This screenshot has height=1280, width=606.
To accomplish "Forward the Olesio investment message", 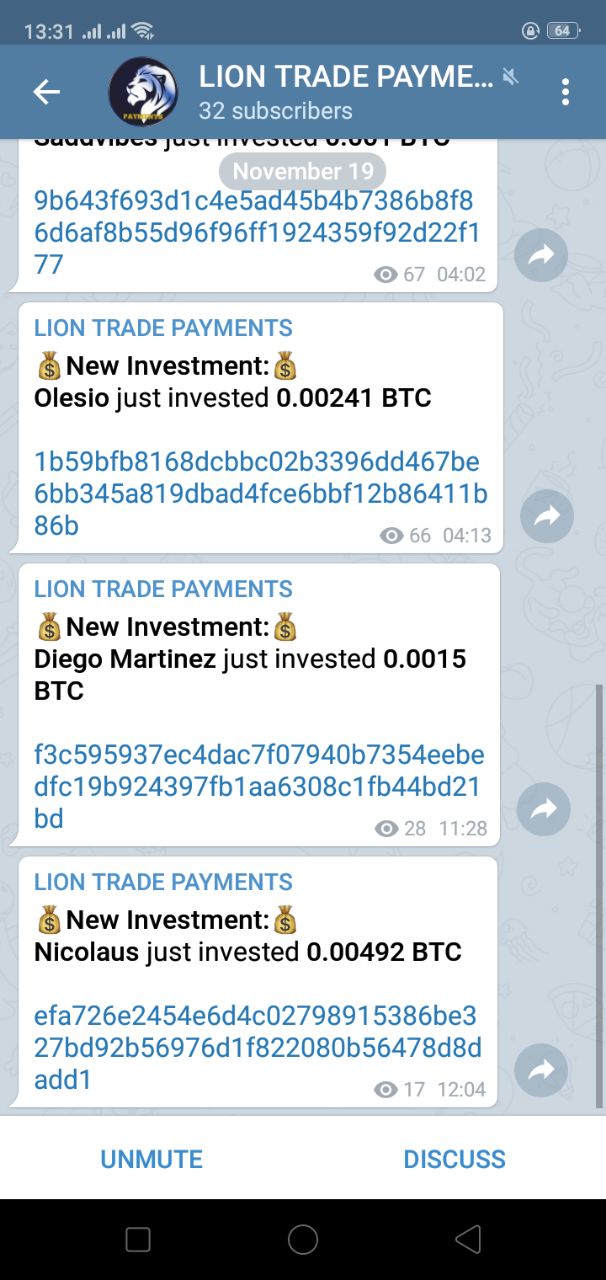I will 547,516.
